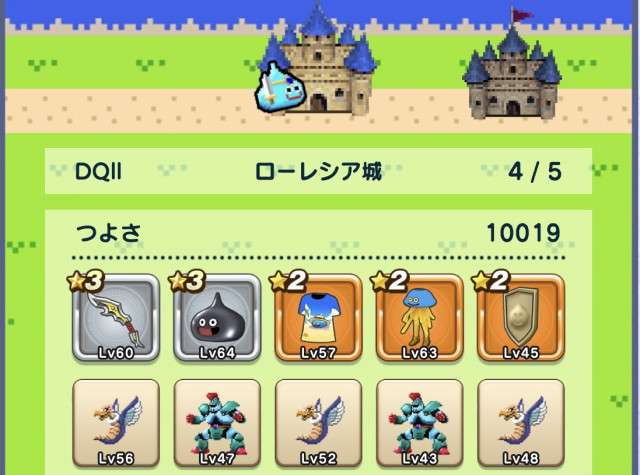The width and height of the screenshot is (640, 475).
Task: Tap the Lv43 armored golem monster
Action: [420, 423]
